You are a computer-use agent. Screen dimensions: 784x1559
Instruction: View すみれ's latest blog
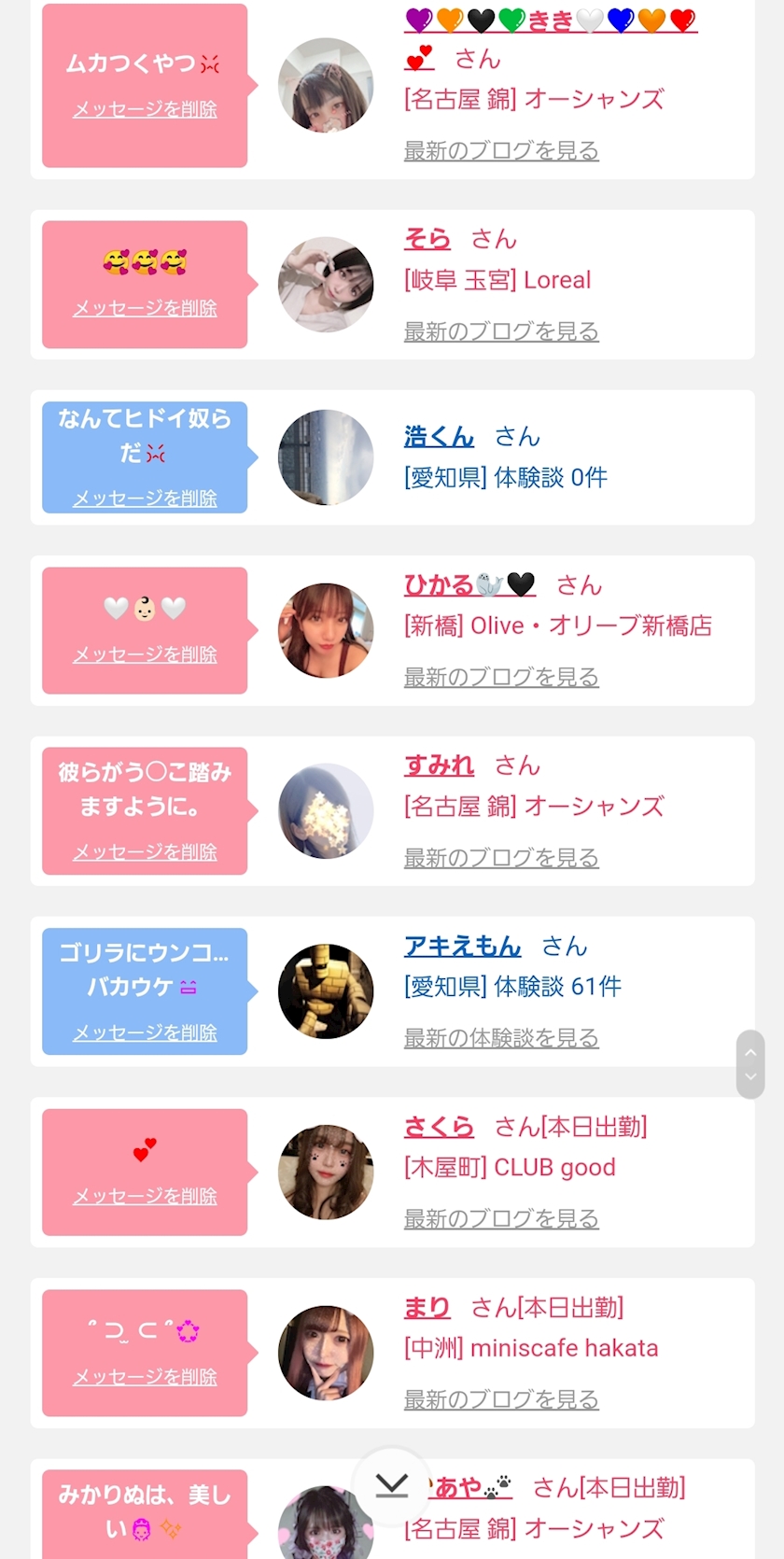(500, 858)
